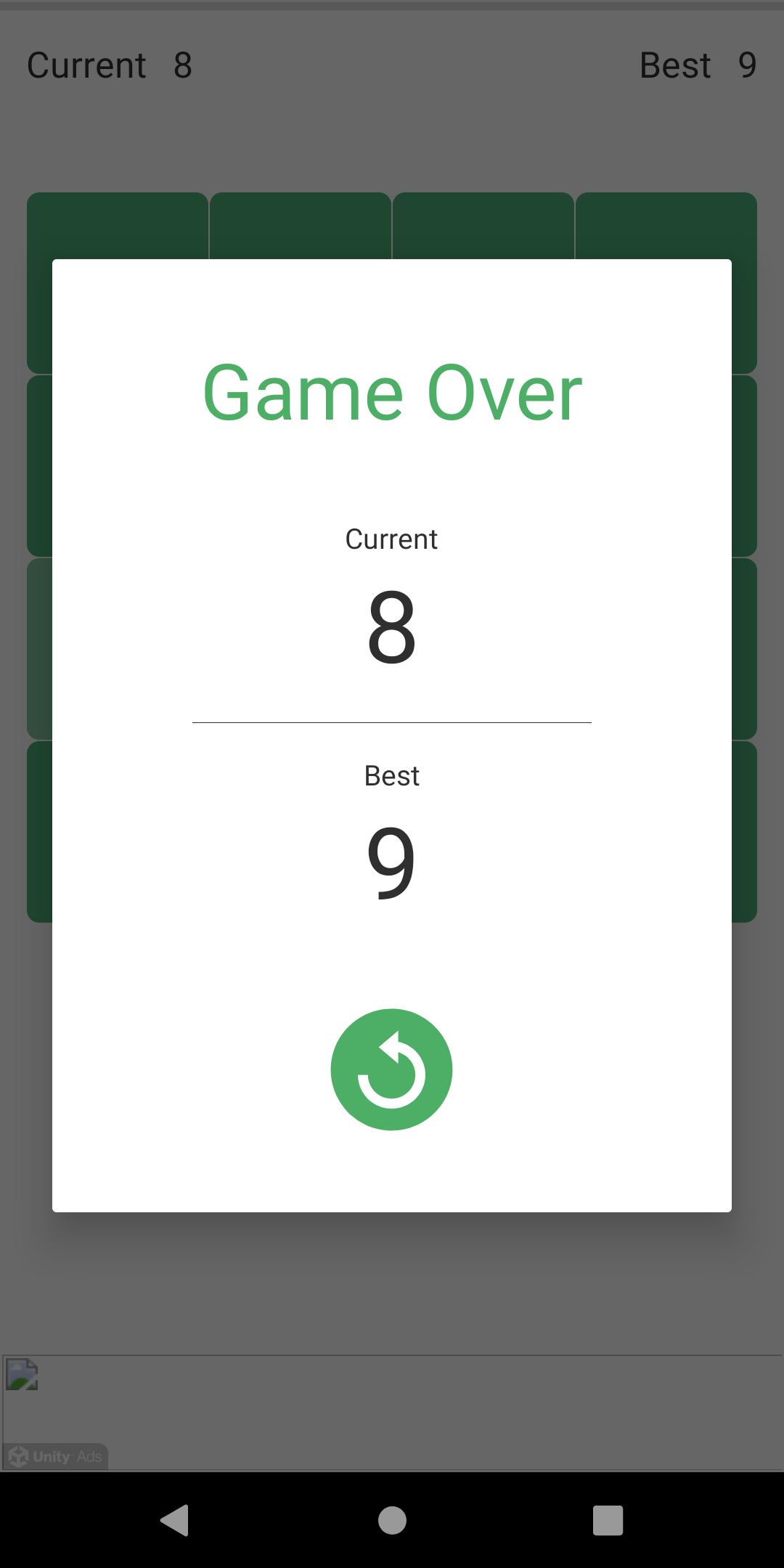Go back using the system back button

pyautogui.click(x=175, y=1520)
